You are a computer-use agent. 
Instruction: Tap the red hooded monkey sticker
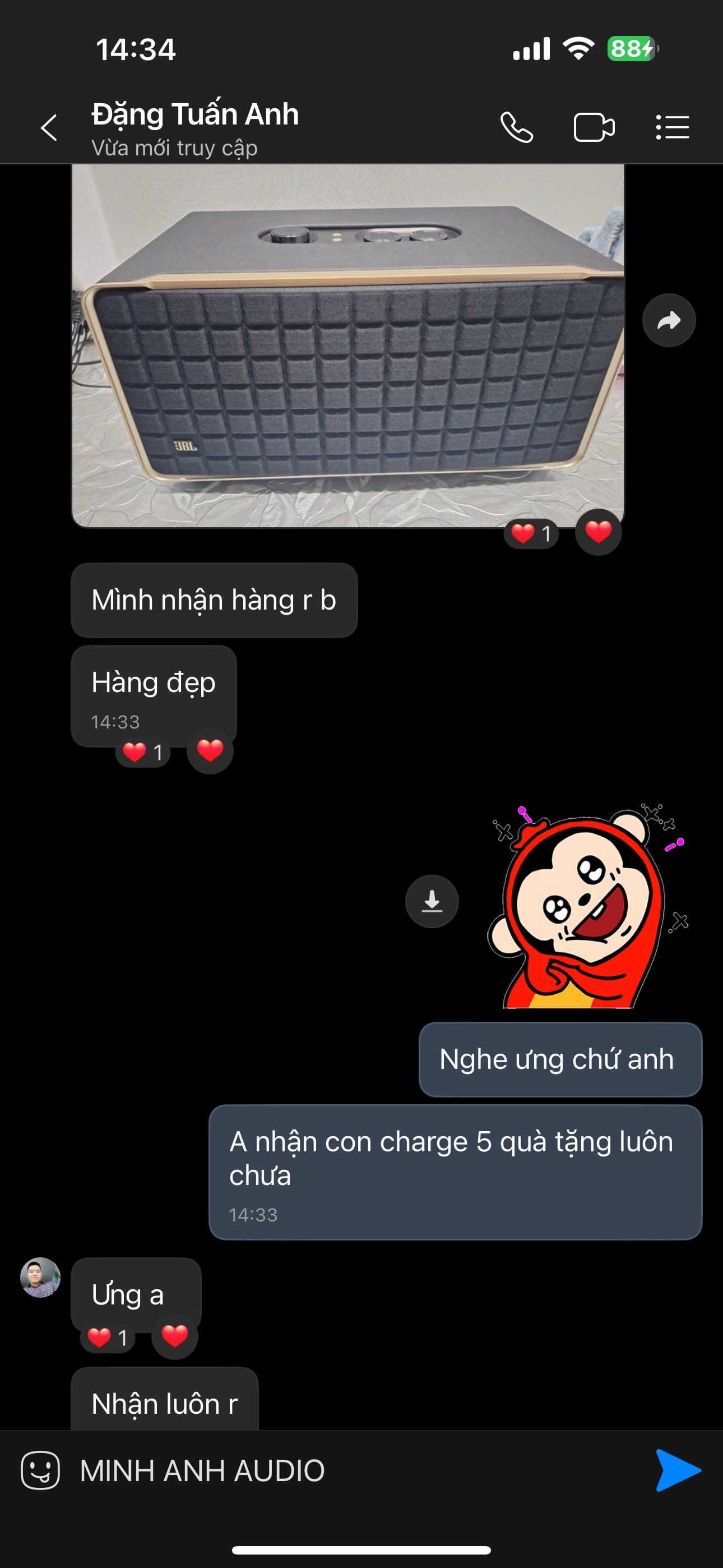click(x=587, y=906)
